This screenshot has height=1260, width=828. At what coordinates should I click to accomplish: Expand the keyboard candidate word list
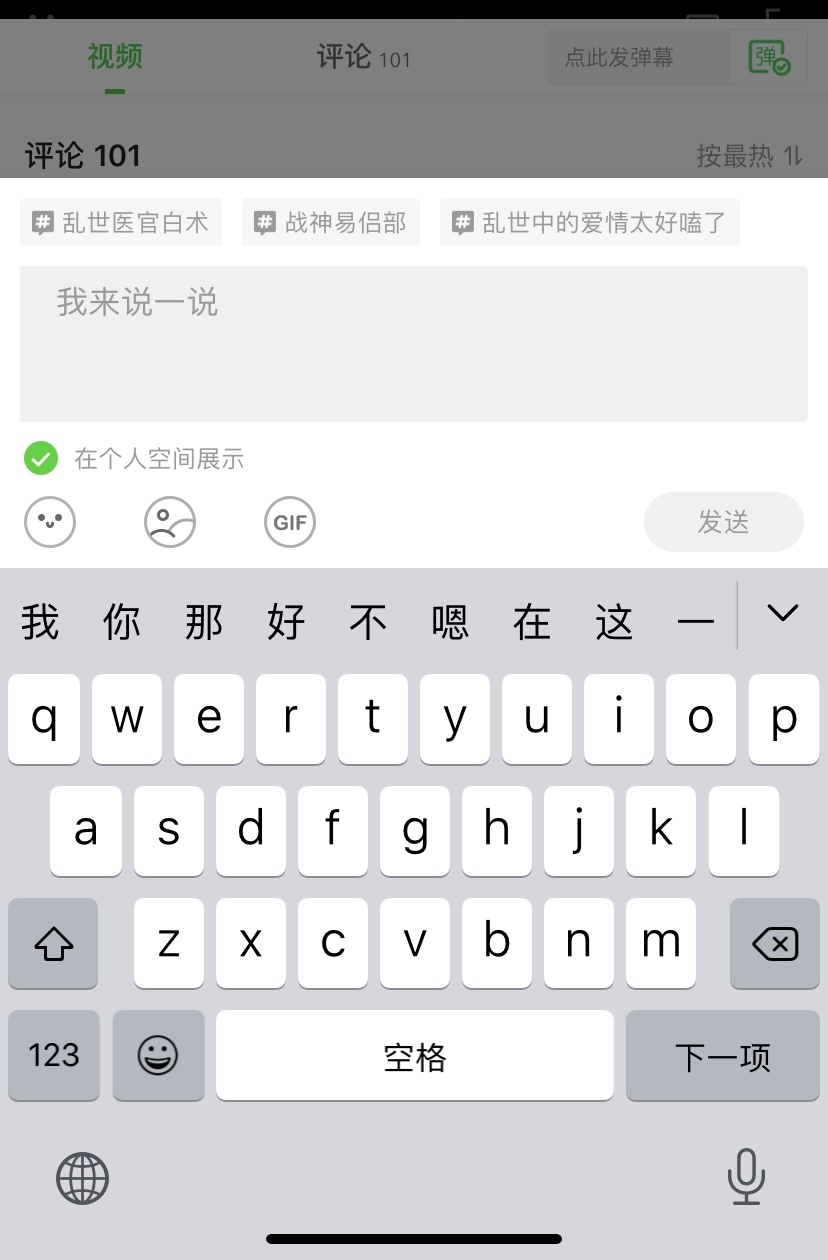pos(782,614)
